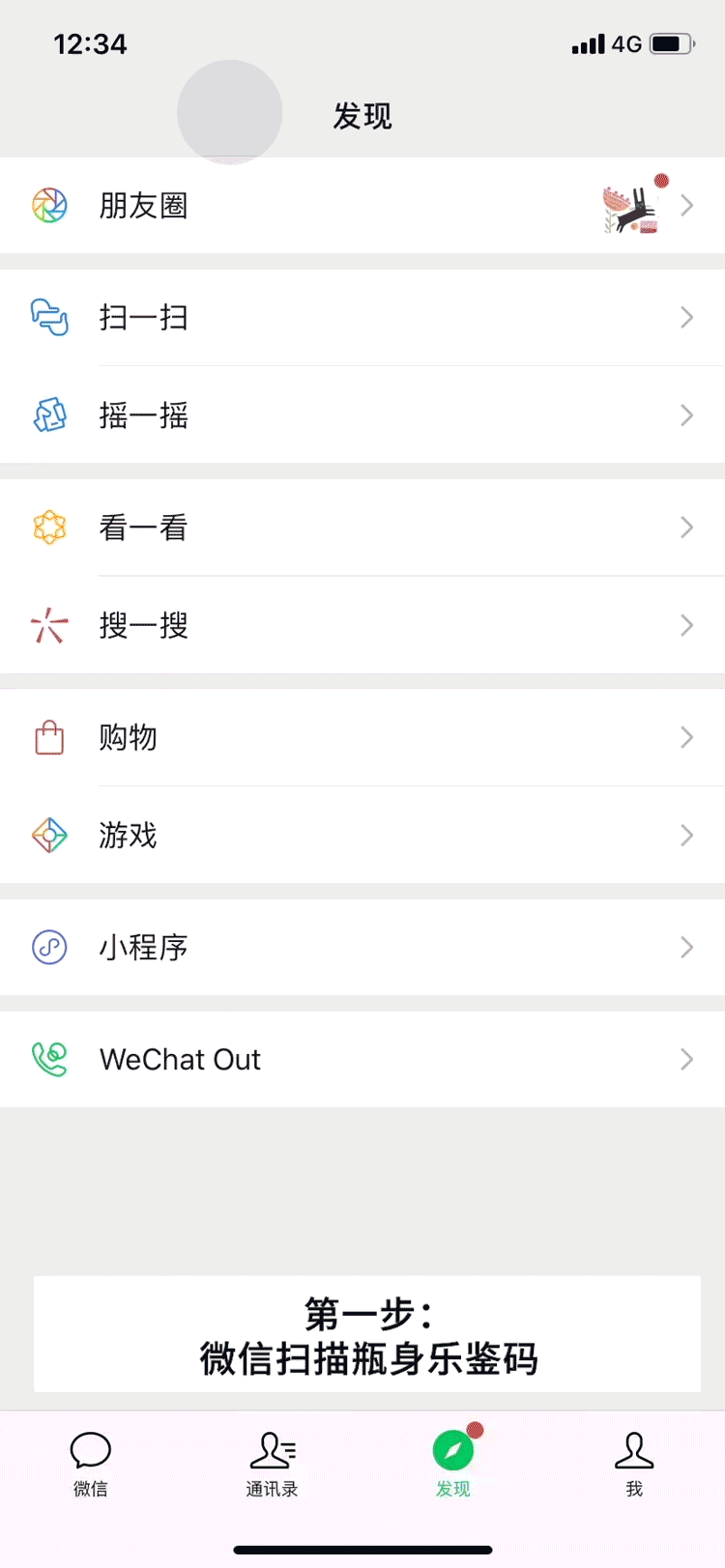This screenshot has height=1568, width=725.
Task: Select the 发现 discover tab
Action: [x=452, y=1464]
